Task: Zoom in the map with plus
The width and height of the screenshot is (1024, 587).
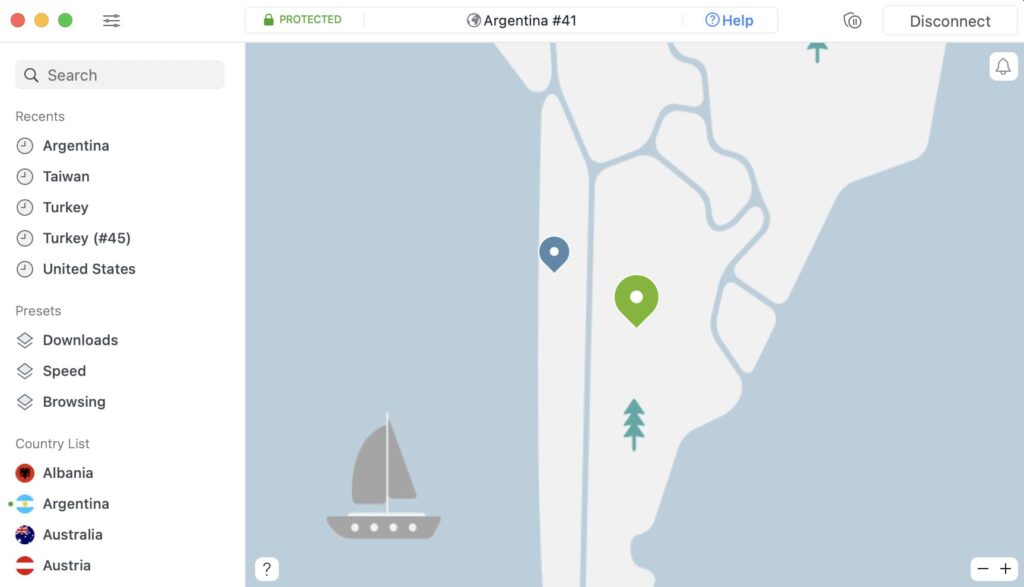Action: point(1006,569)
